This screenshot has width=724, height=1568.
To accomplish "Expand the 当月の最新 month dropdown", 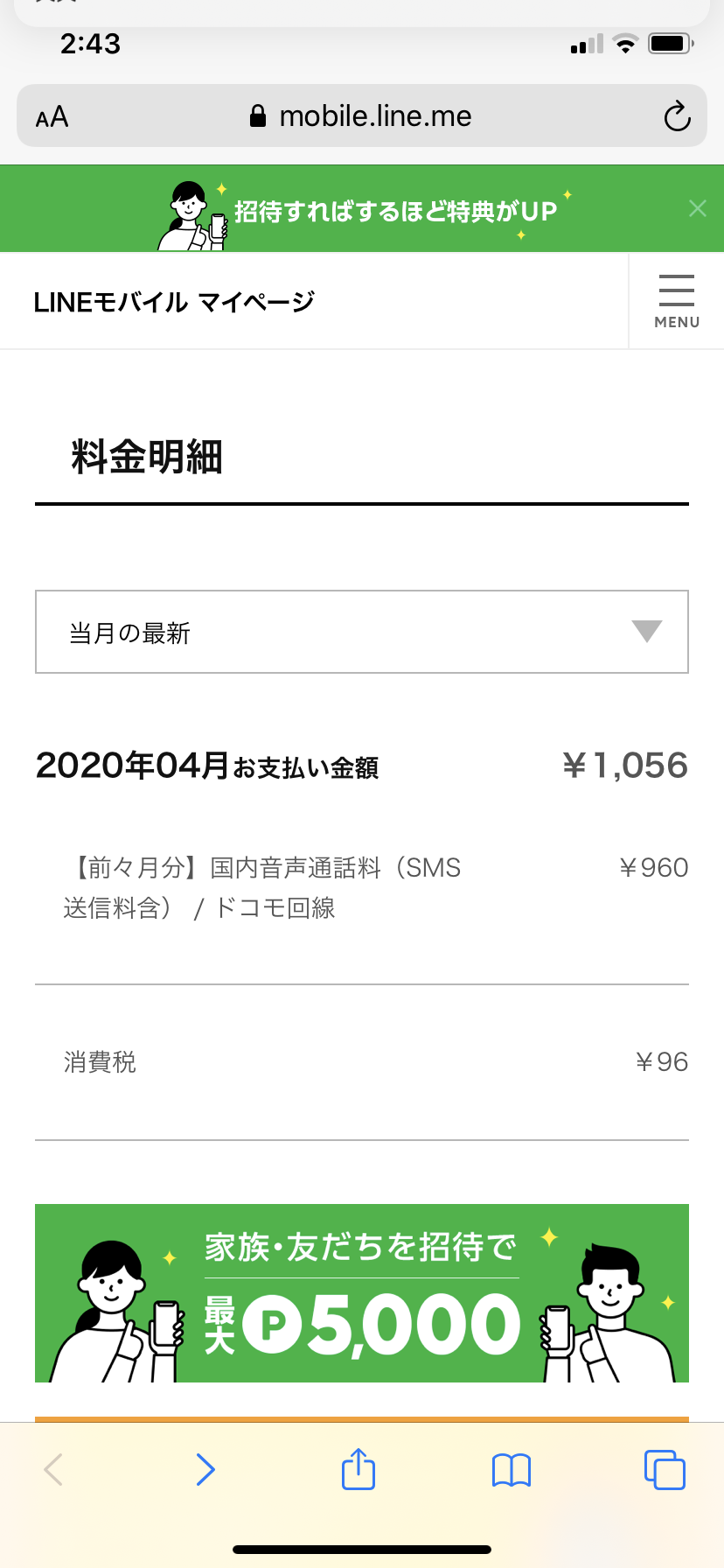I will coord(362,632).
